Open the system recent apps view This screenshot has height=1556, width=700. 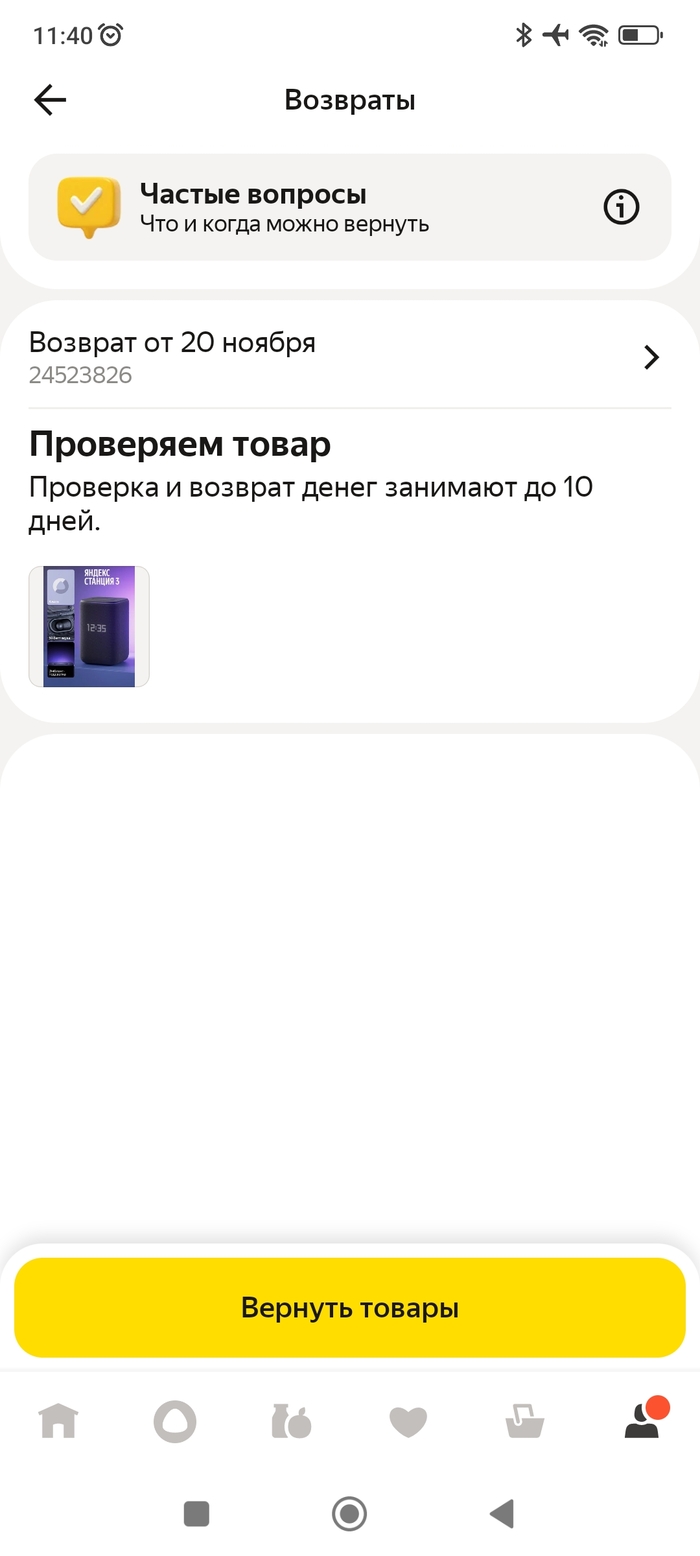(x=197, y=1514)
